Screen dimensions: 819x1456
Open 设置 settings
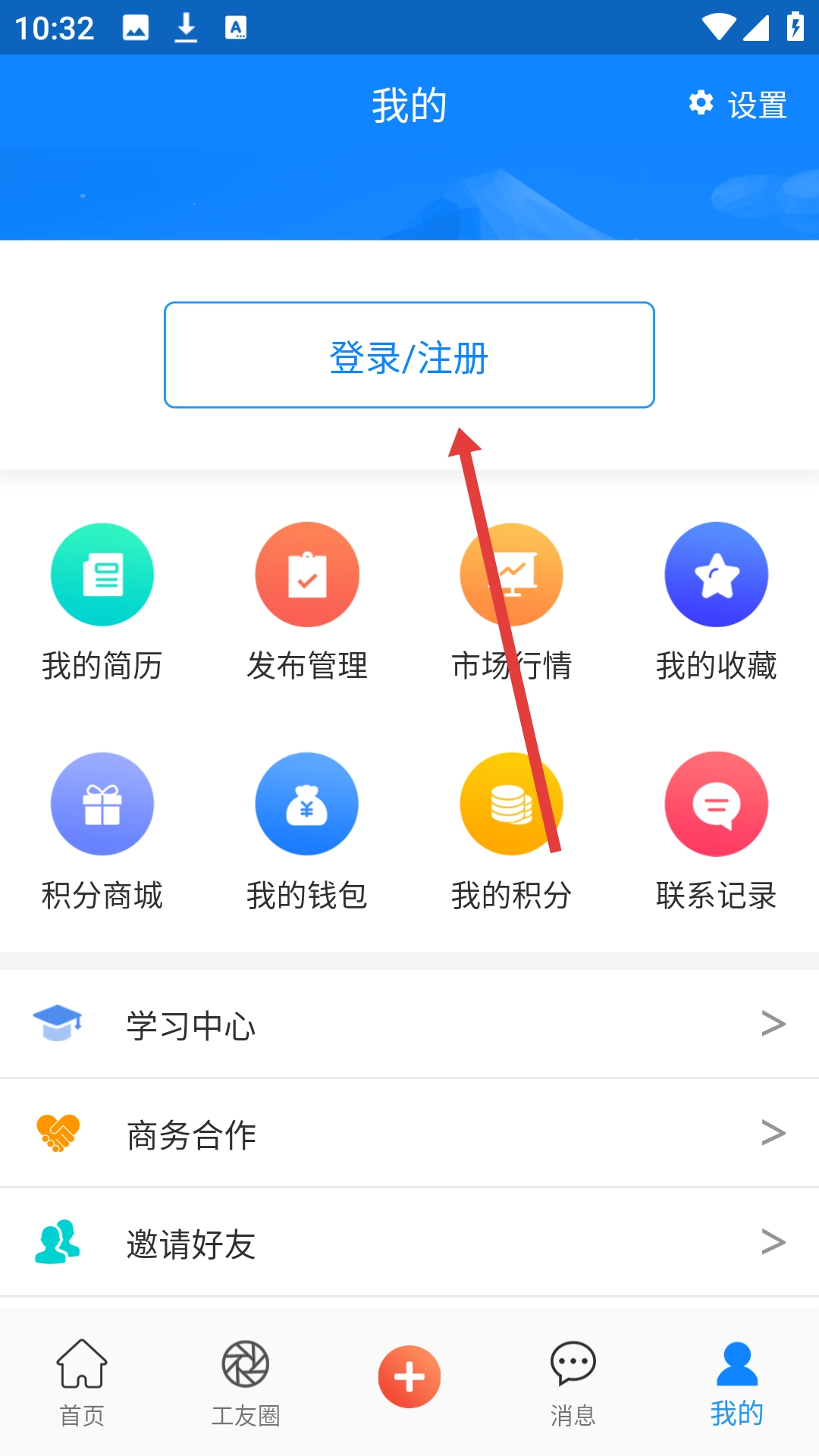[x=738, y=104]
